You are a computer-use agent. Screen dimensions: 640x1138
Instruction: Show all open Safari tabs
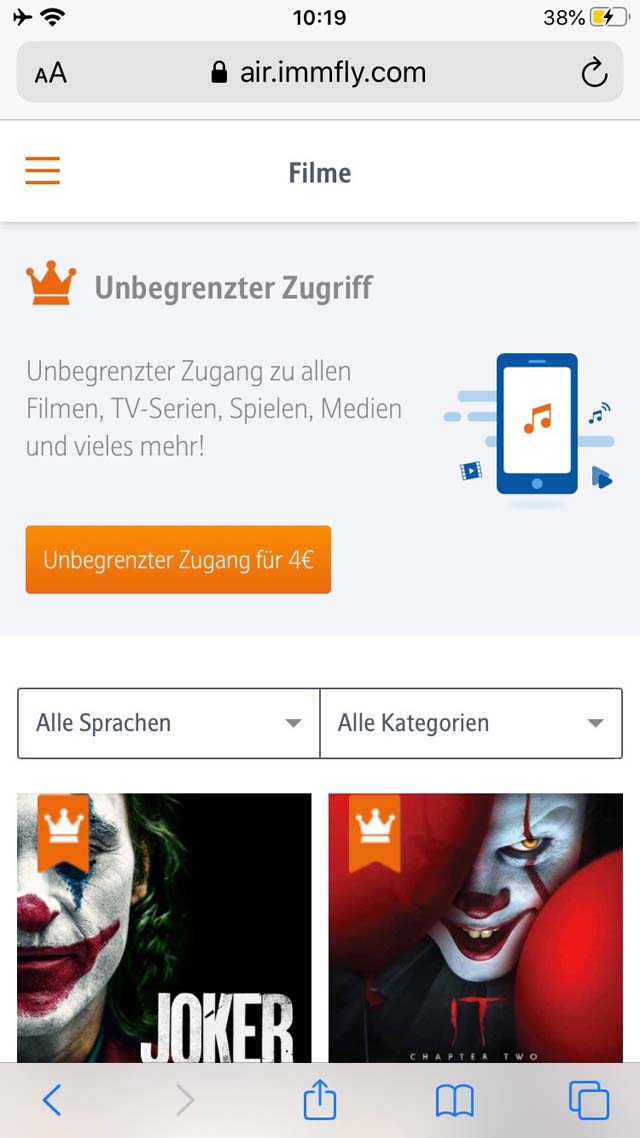[x=588, y=1101]
